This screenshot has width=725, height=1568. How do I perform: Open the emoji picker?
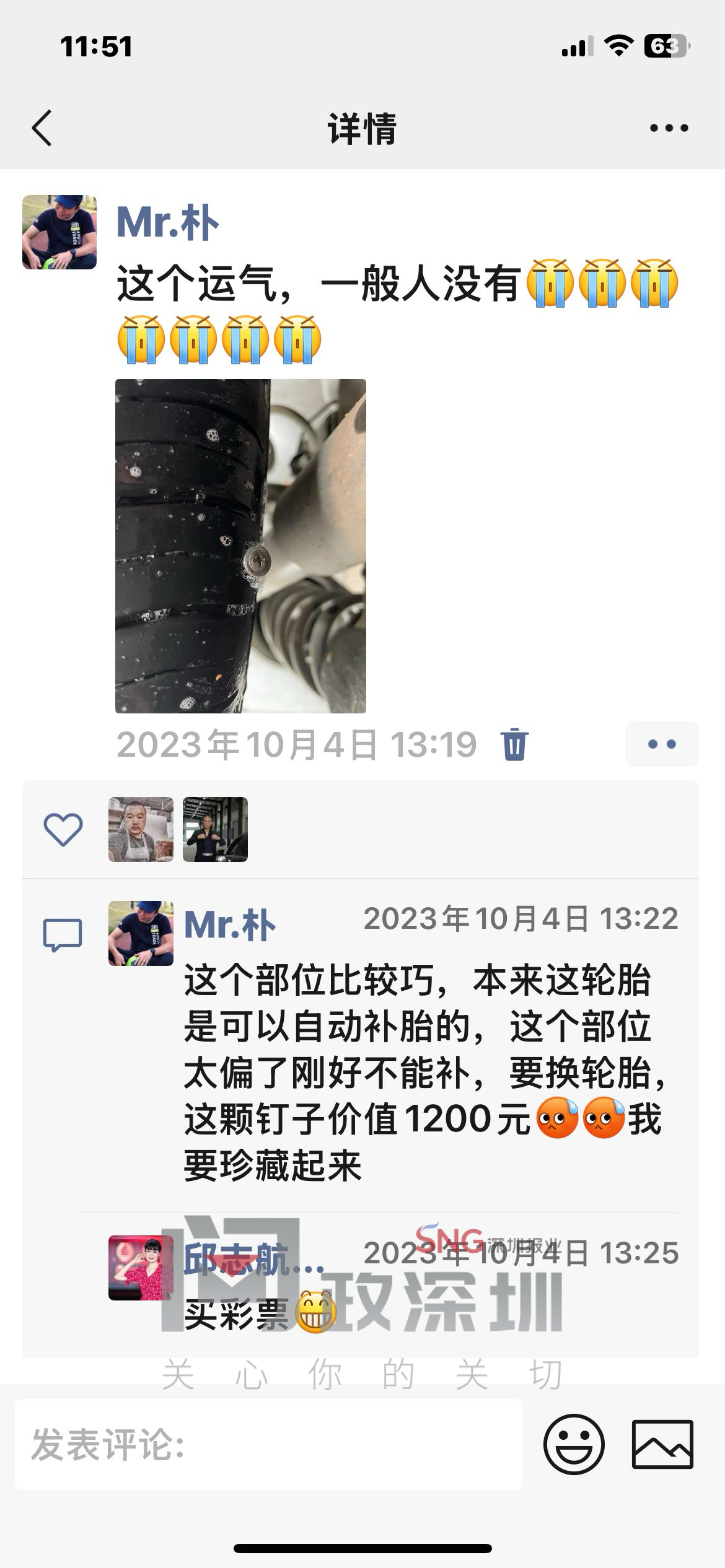[x=574, y=1444]
